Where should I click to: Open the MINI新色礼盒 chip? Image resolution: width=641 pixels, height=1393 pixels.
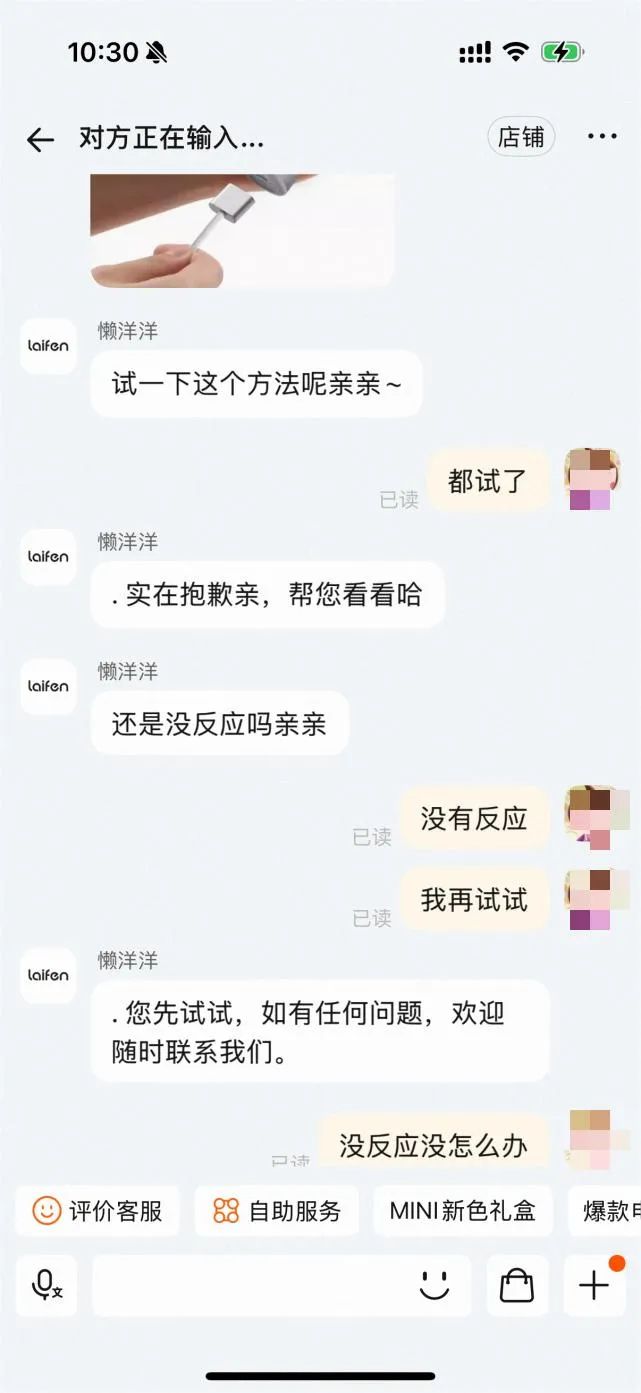[462, 1211]
